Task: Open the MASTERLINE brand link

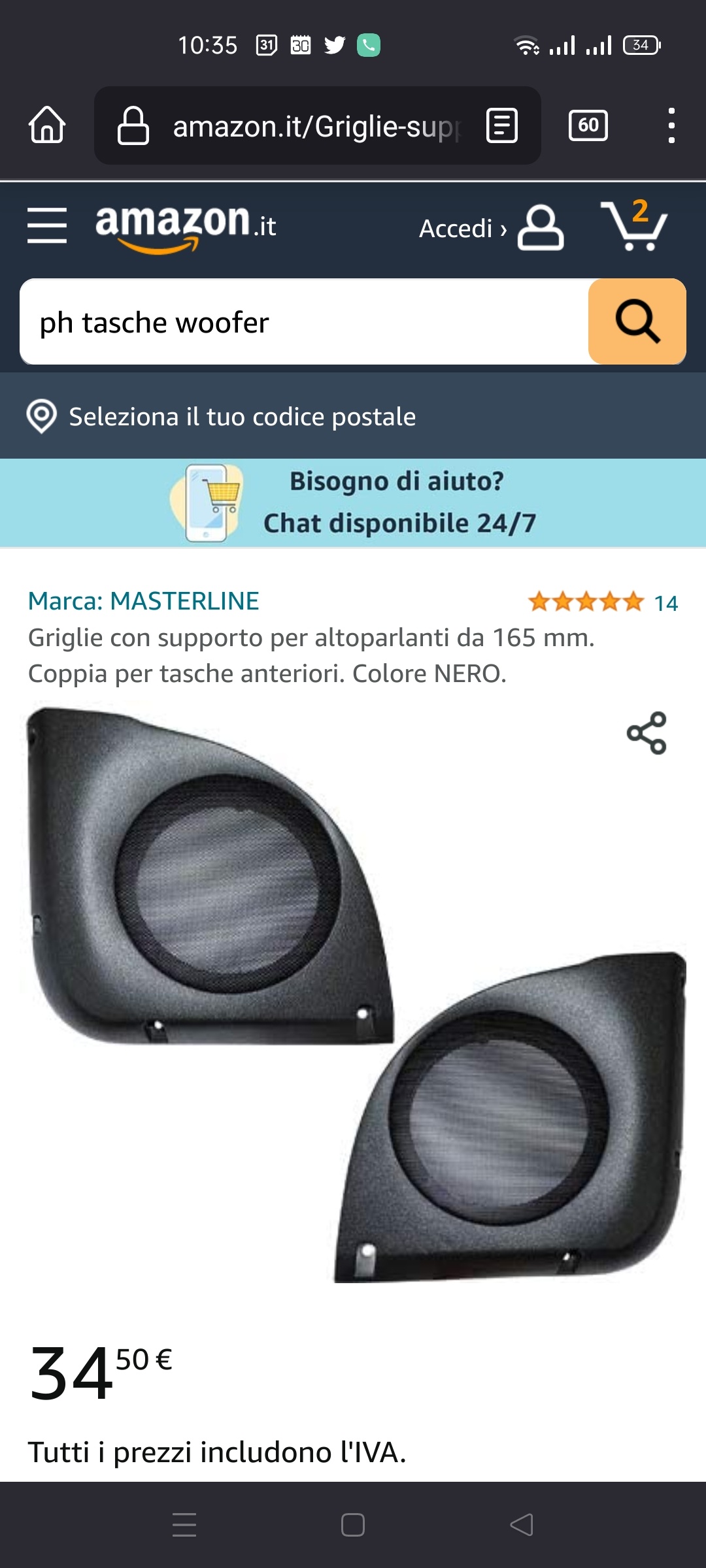Action: click(x=143, y=601)
